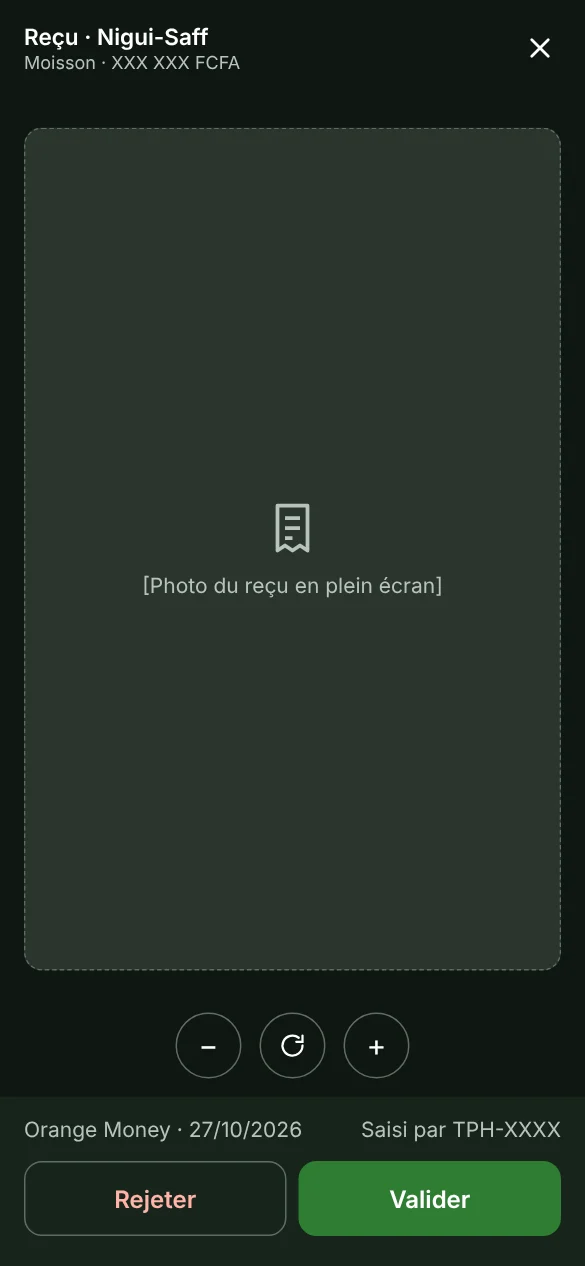Confirm the receipt with Valider
Screen dimensions: 585x1266
(430, 1199)
